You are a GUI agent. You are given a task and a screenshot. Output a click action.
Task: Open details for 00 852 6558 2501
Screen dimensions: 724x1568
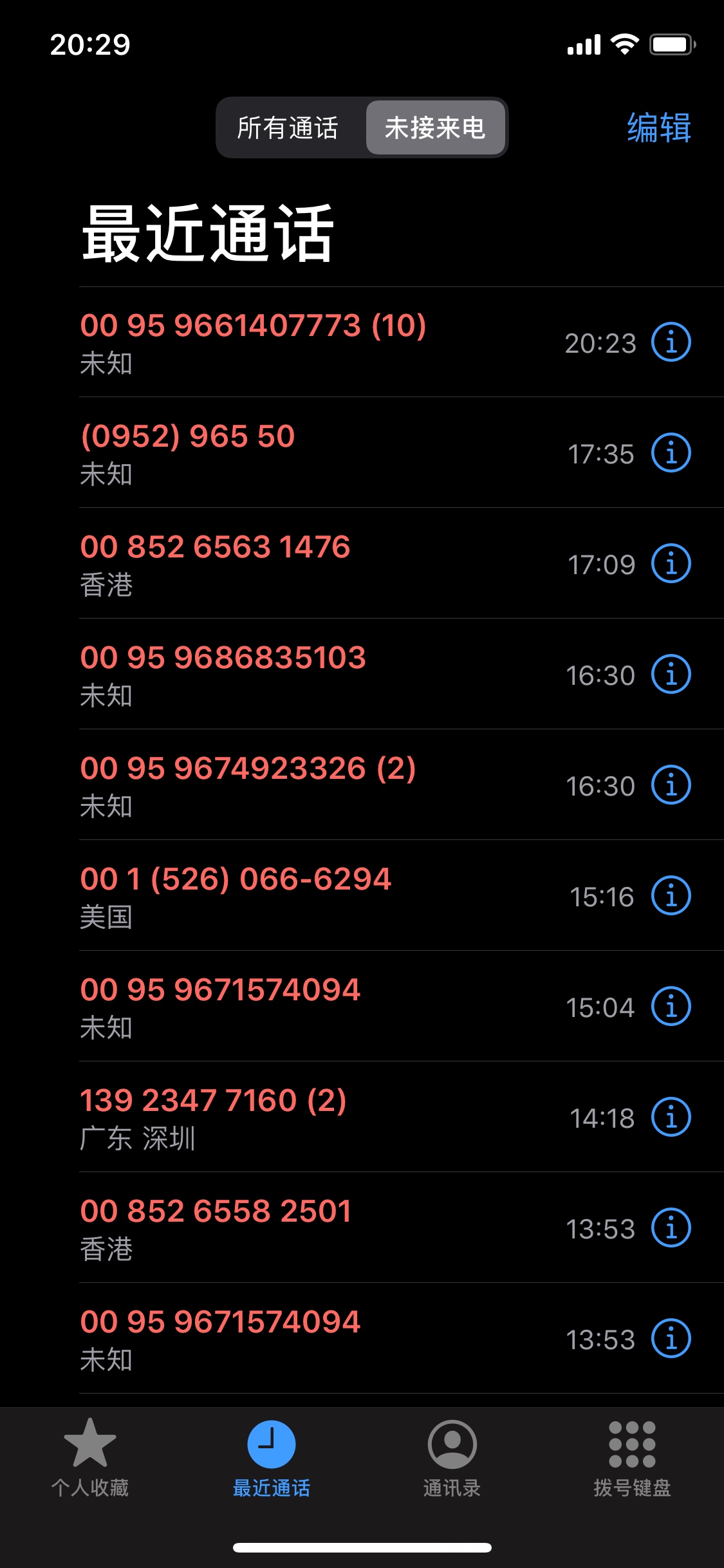tap(671, 1227)
